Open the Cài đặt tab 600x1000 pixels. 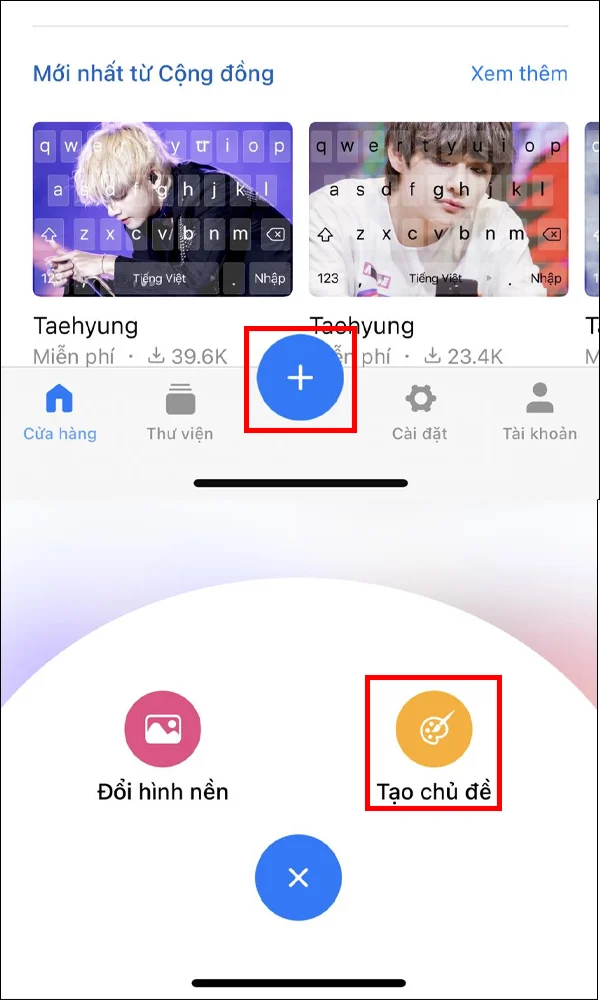(x=420, y=413)
